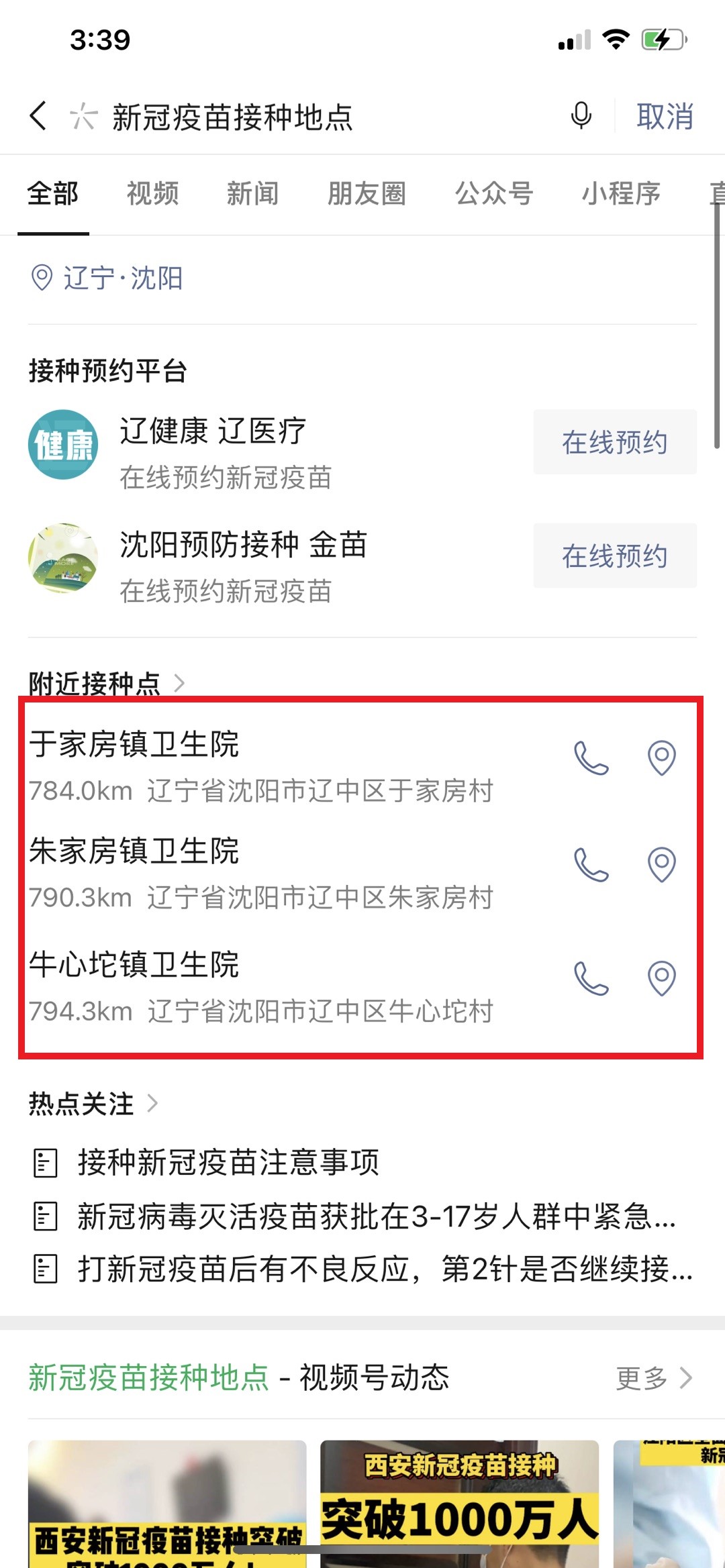Screen dimensions: 725x1568
Task: Expand 附近接种点 list
Action: [106, 683]
